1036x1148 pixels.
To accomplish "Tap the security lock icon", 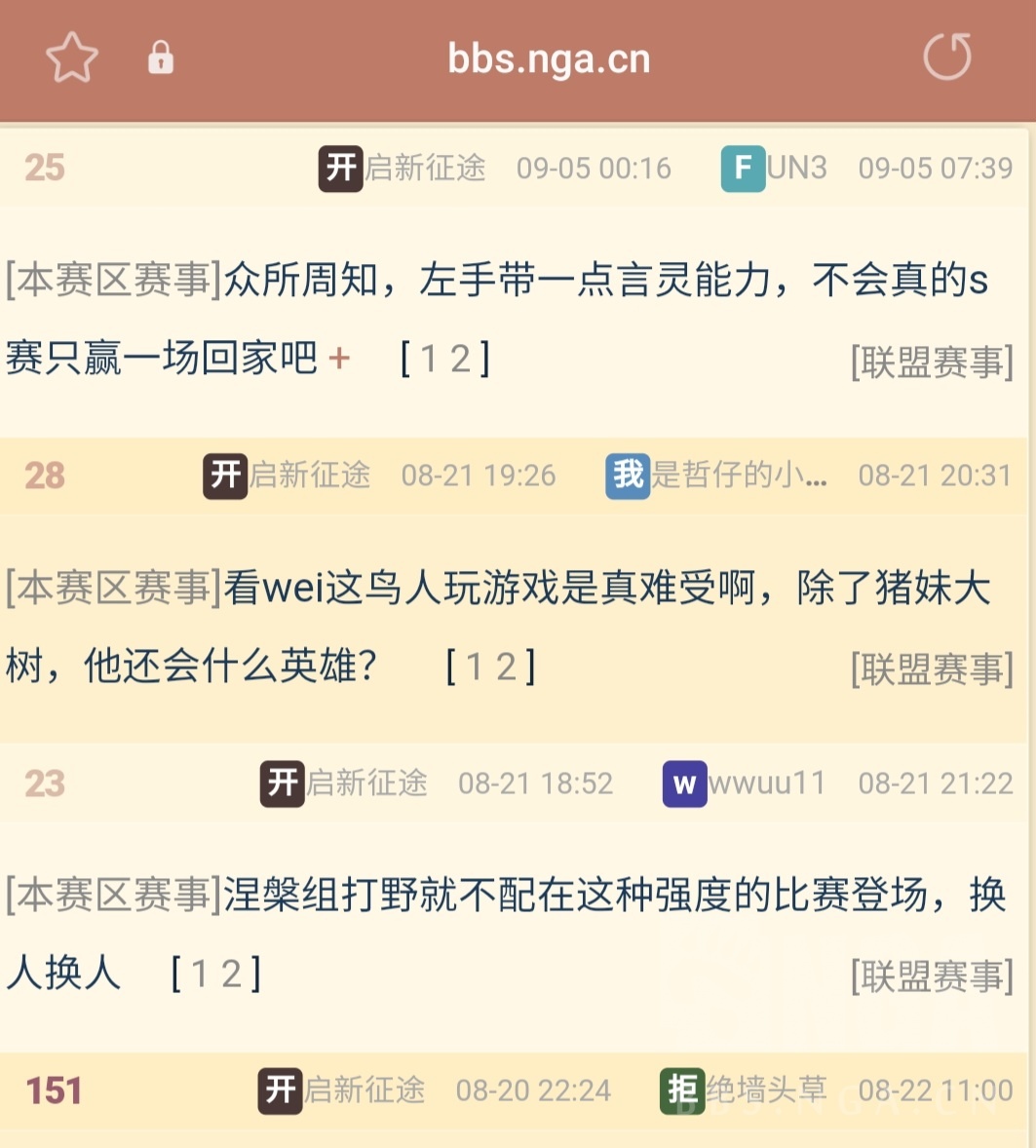I will [160, 57].
